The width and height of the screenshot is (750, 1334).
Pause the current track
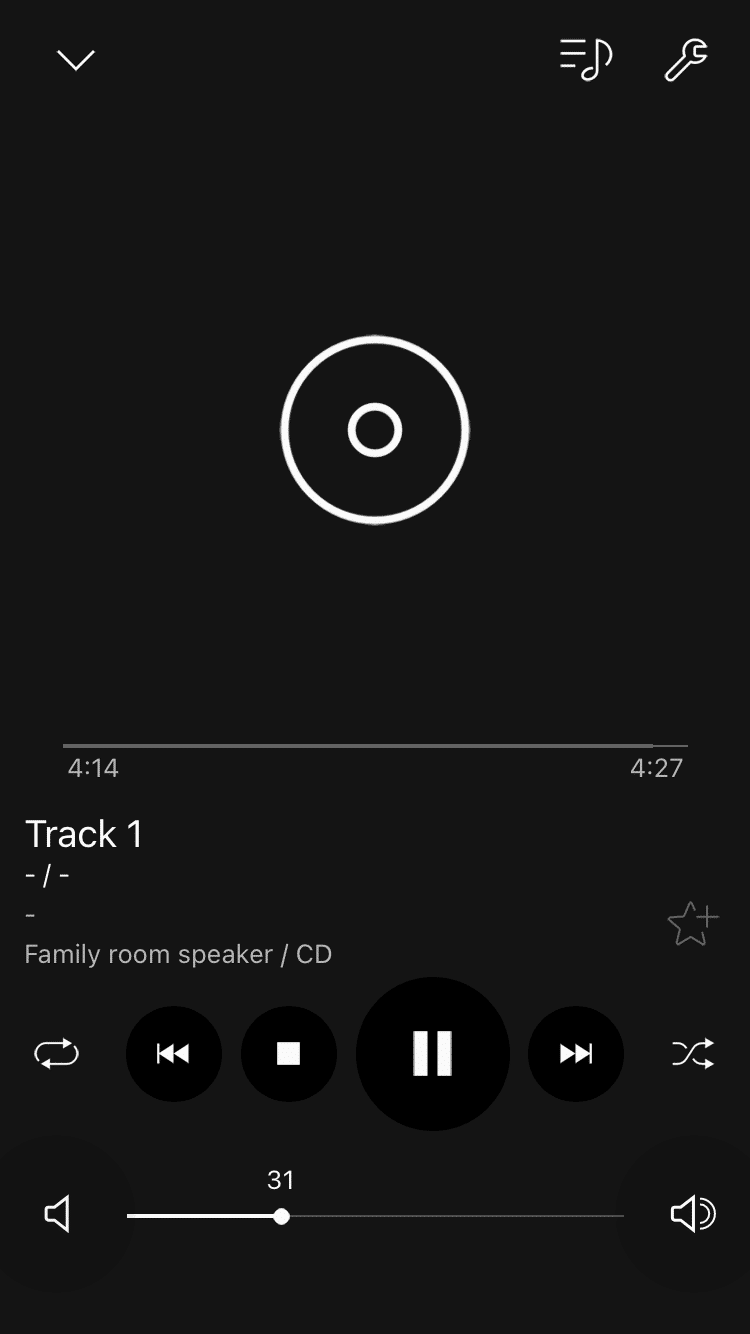coord(433,1054)
